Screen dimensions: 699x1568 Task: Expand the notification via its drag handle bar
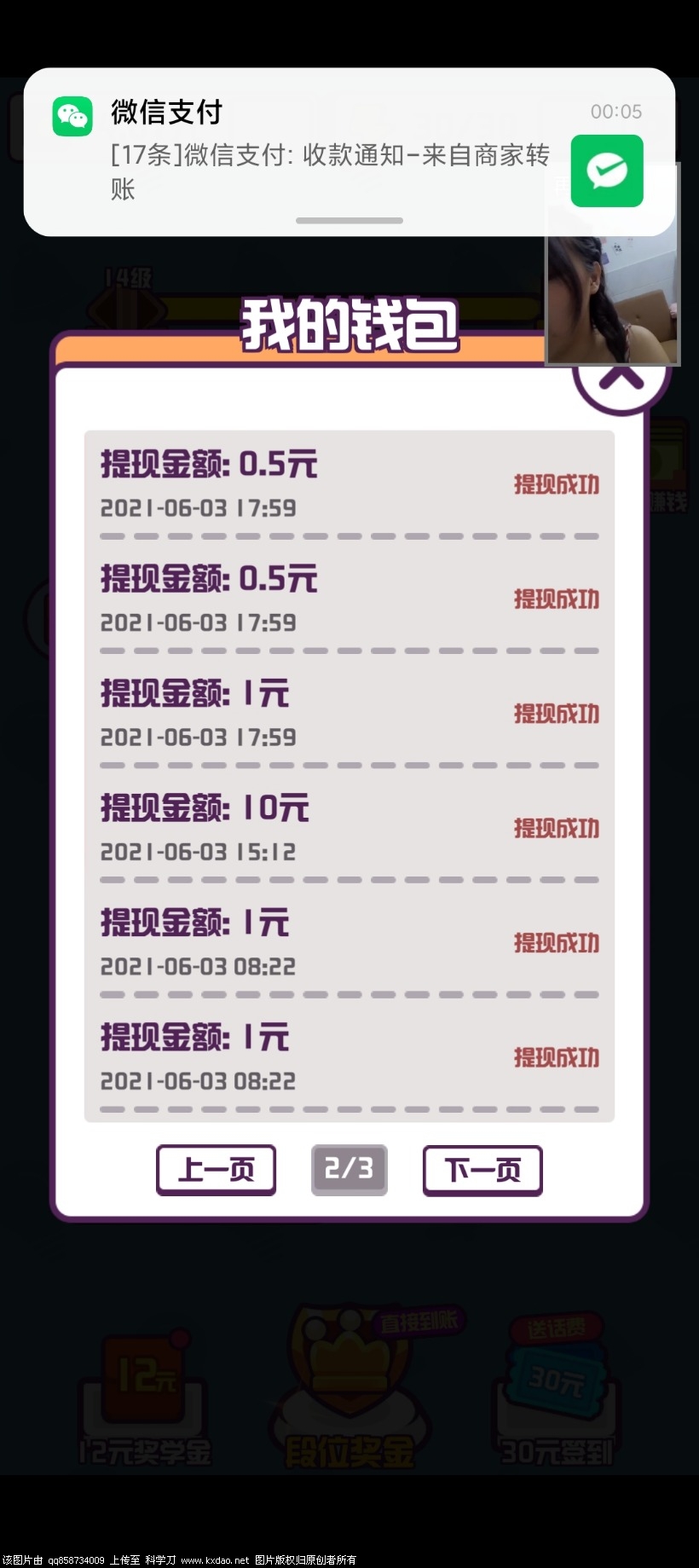[349, 221]
